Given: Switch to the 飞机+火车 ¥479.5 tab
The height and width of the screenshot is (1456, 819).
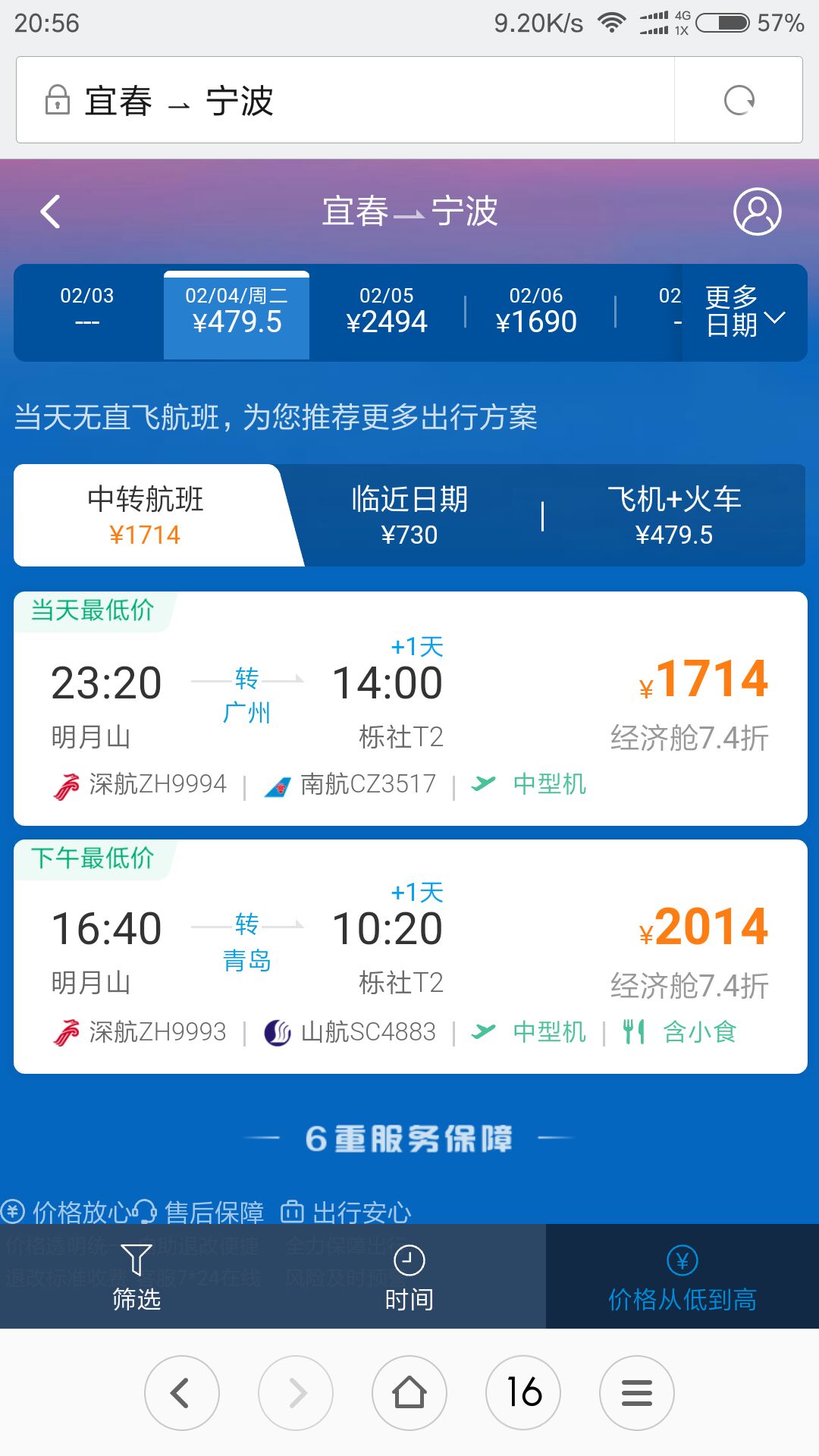Looking at the screenshot, I should 674,515.
